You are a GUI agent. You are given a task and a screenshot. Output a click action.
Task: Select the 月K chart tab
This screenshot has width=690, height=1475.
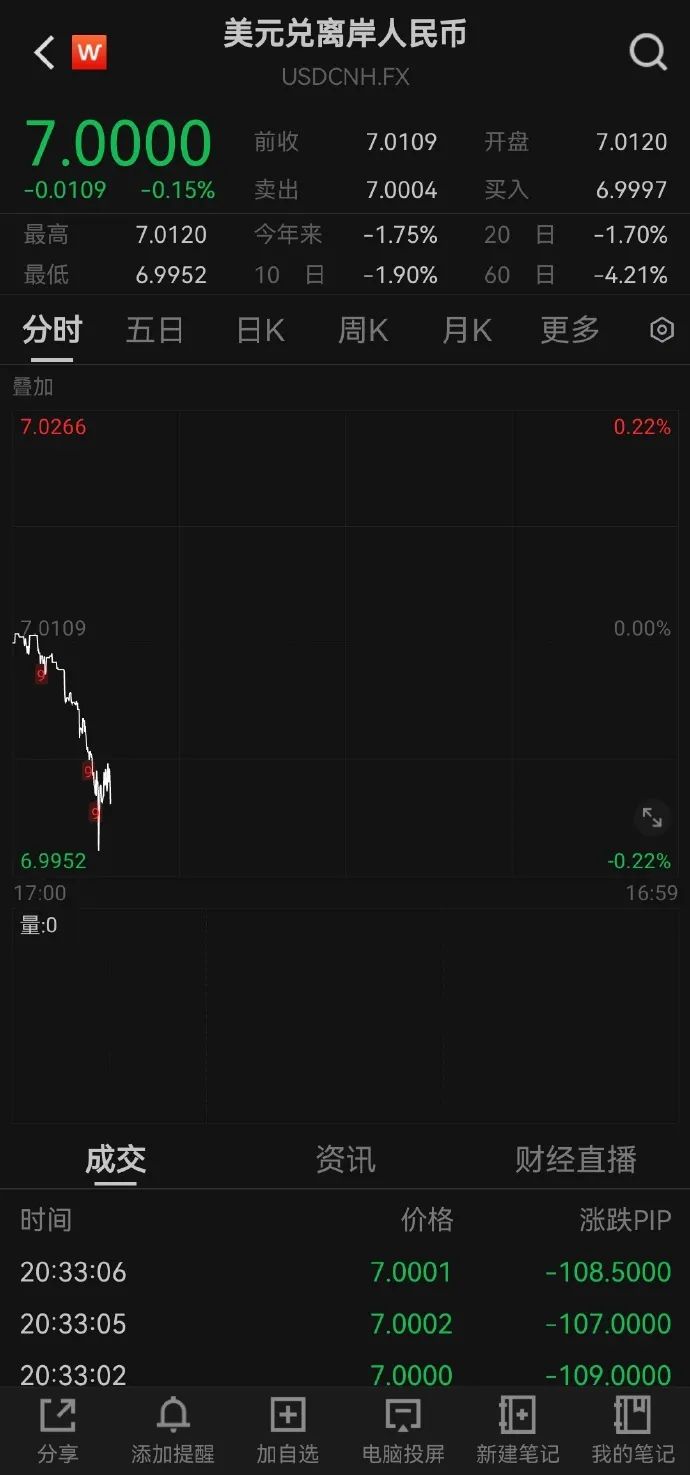467,330
